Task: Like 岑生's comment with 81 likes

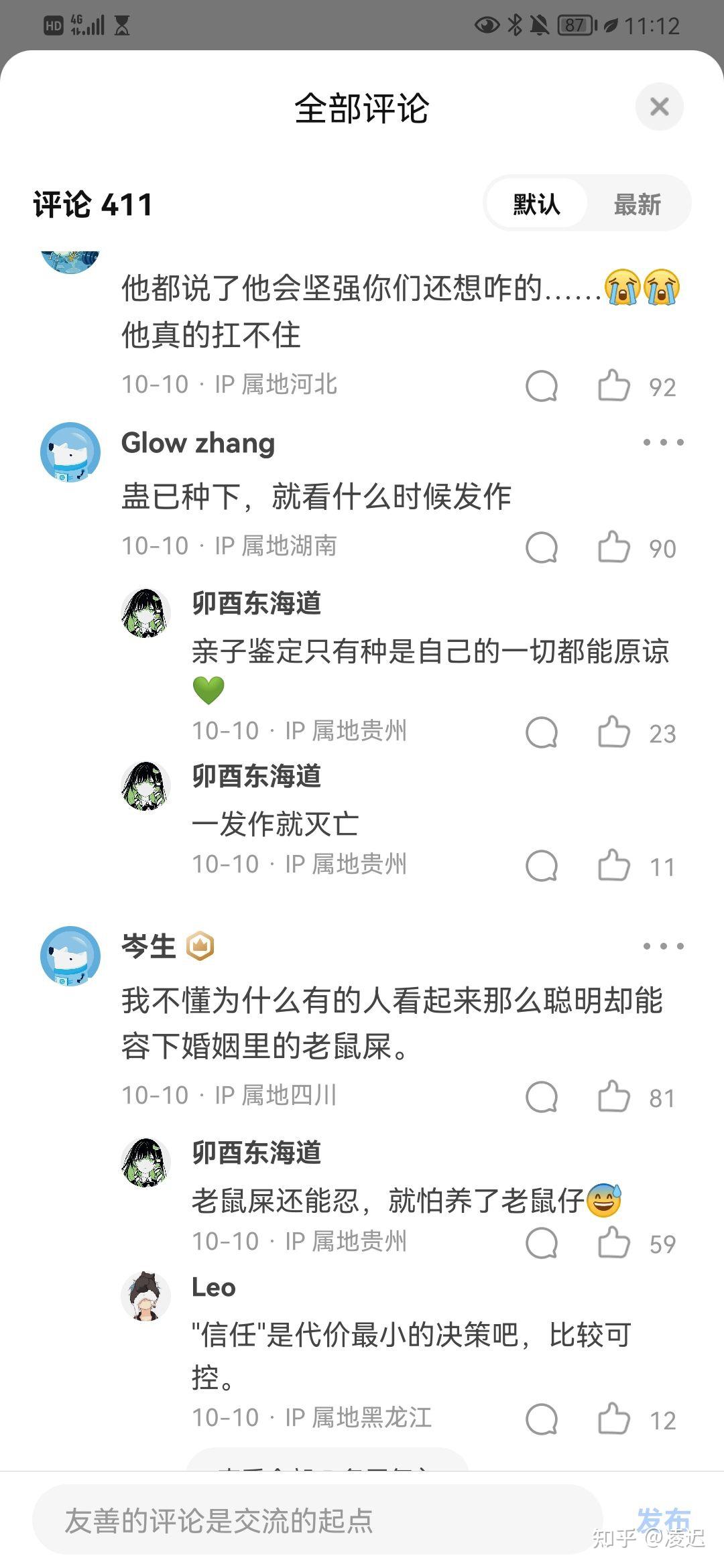Action: tap(614, 1097)
